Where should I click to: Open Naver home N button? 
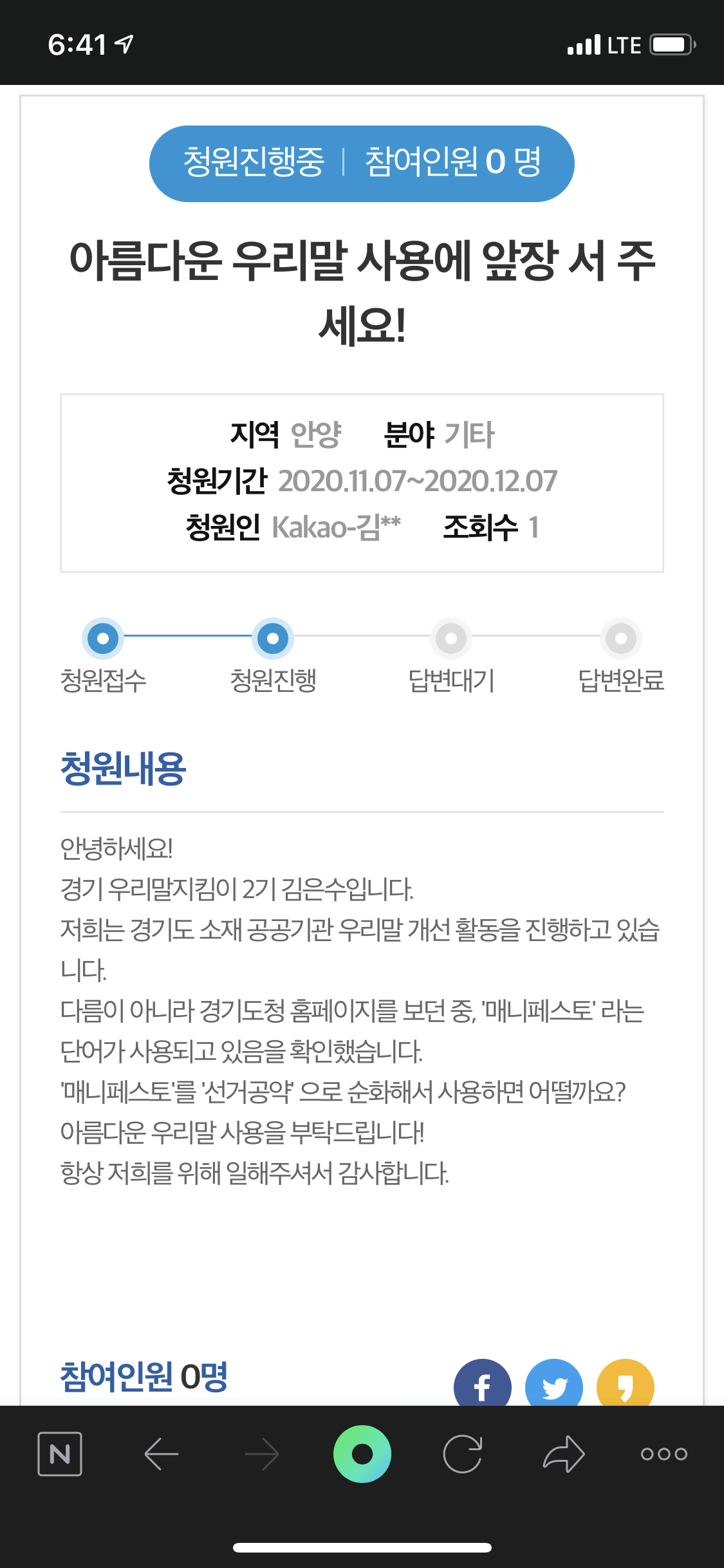pyautogui.click(x=60, y=1453)
